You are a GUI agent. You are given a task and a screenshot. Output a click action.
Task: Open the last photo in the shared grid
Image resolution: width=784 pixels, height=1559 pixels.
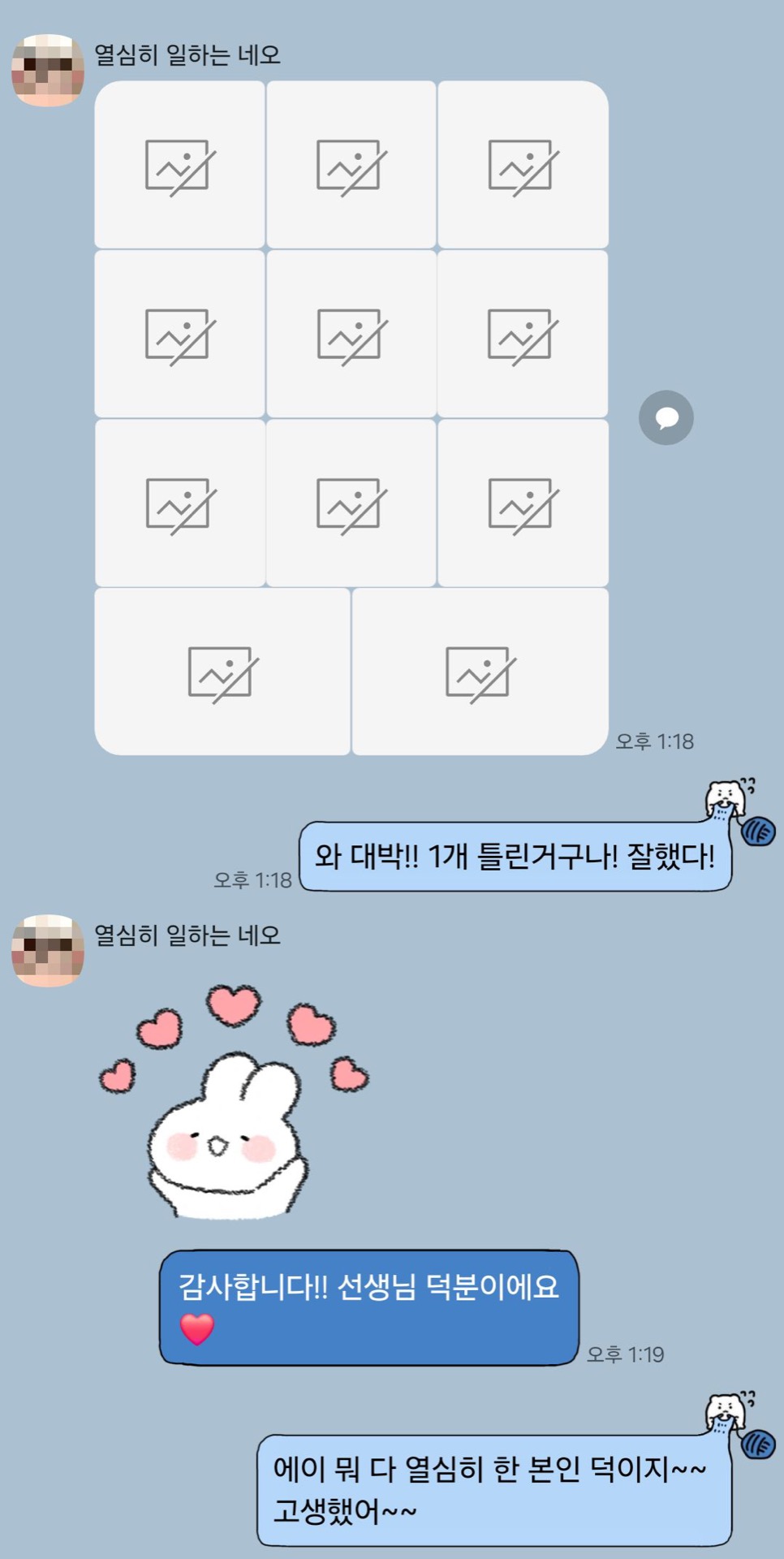[480, 672]
